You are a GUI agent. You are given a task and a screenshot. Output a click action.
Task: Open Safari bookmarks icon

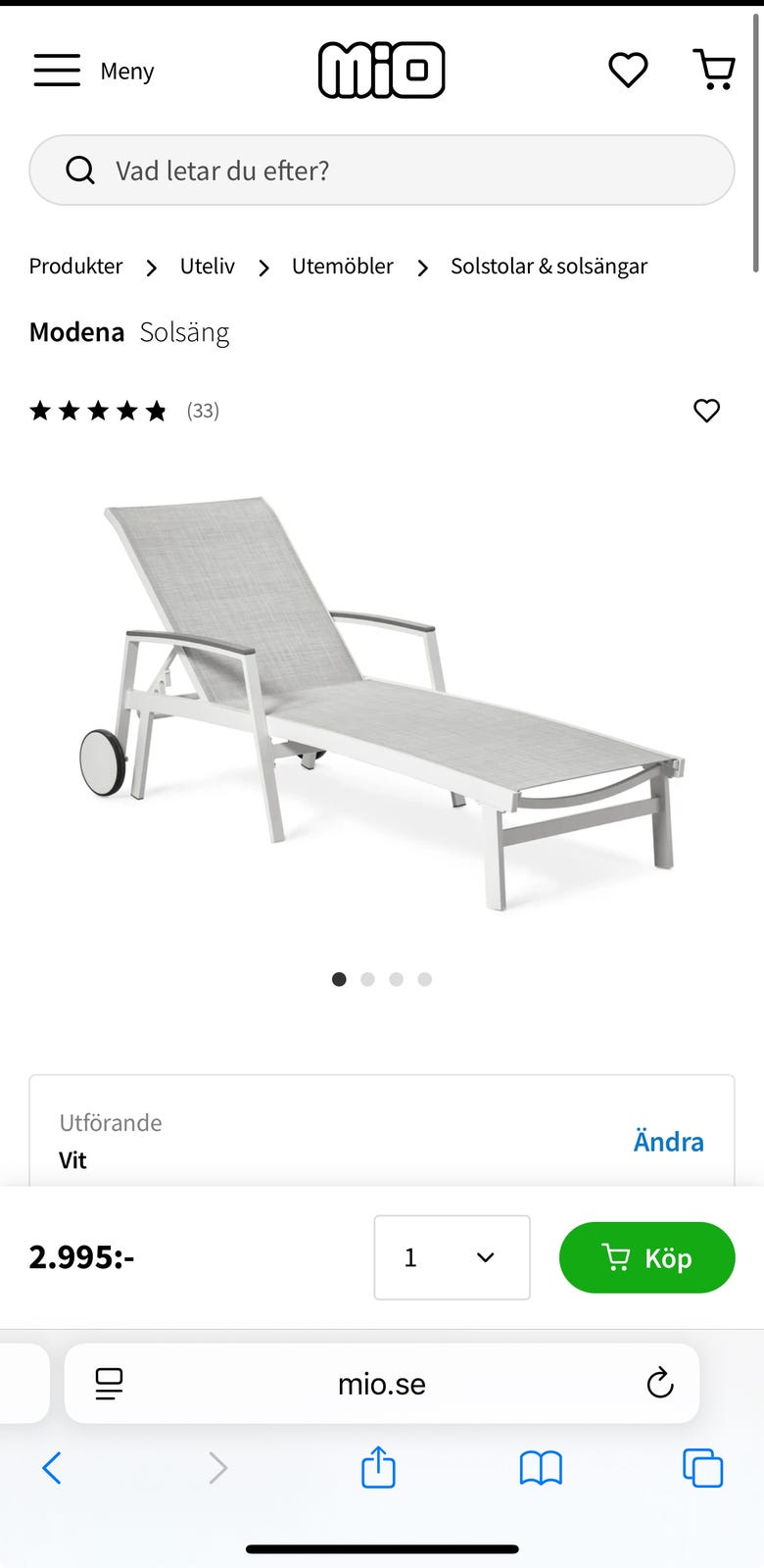pyautogui.click(x=540, y=1467)
